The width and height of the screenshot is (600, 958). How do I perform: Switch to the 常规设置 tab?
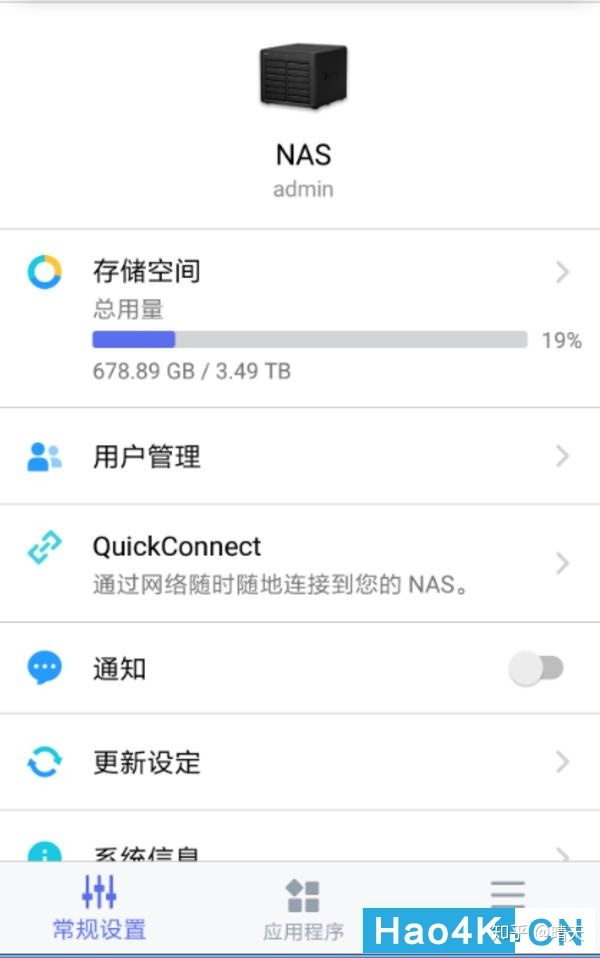99,908
